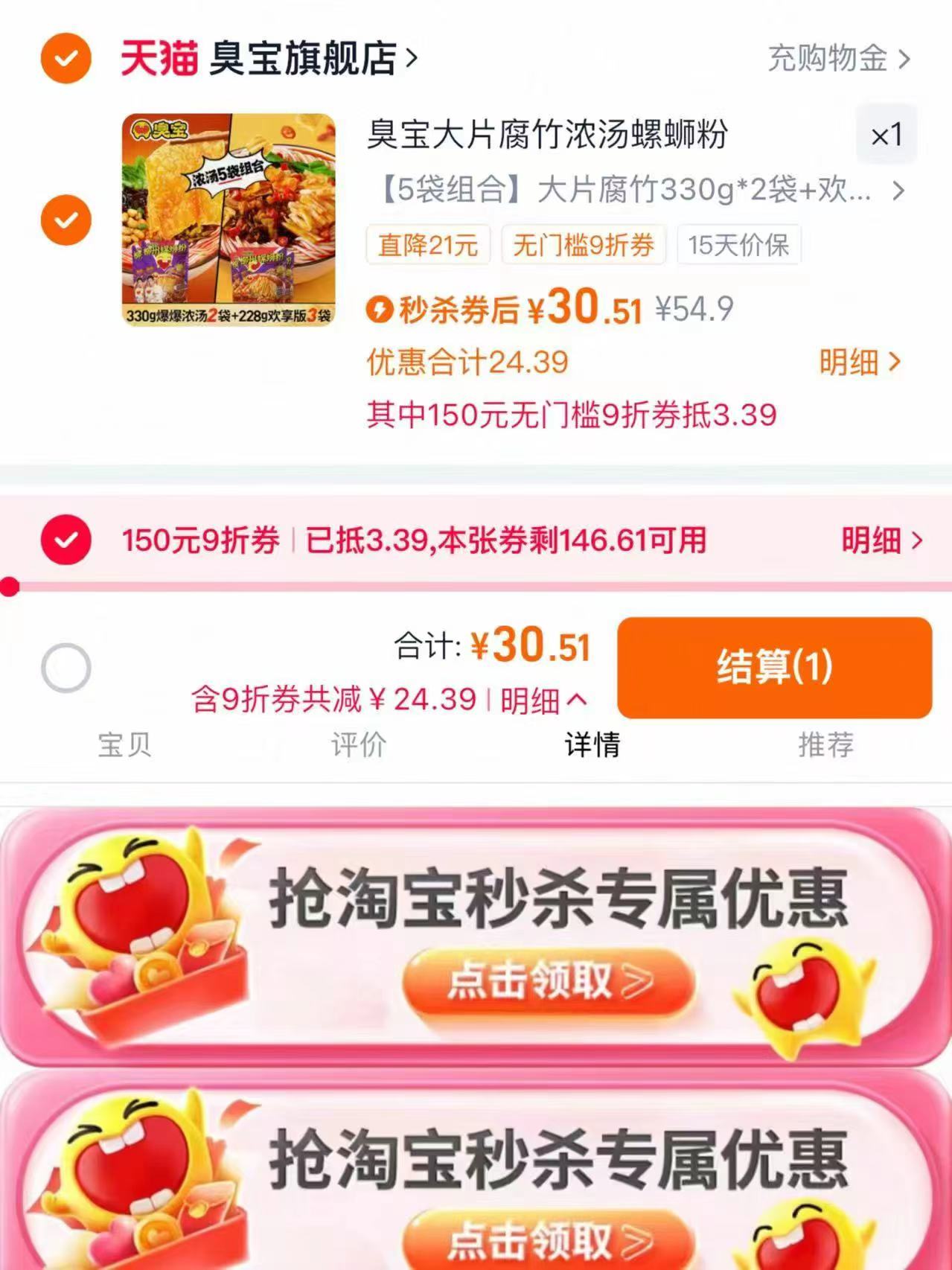Click the 15天价保 guarantee tag
The height and width of the screenshot is (1270, 952).
pos(737,244)
